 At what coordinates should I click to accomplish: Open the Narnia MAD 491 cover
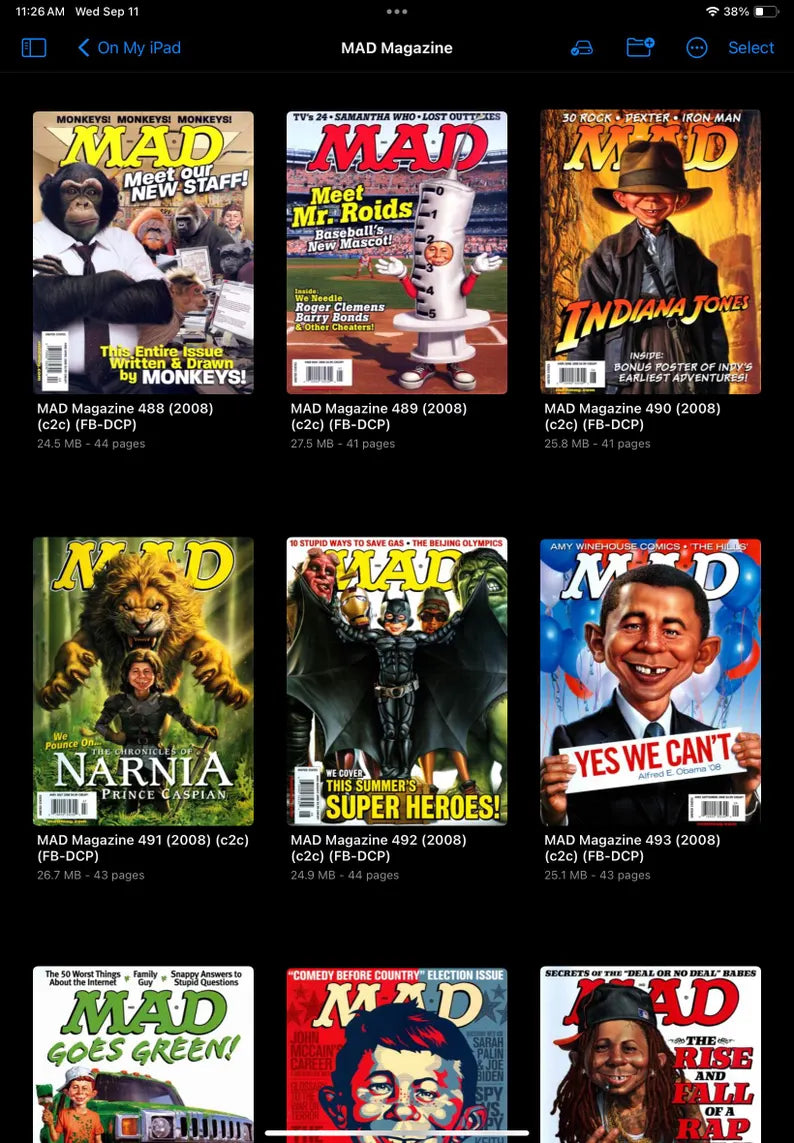[143, 681]
